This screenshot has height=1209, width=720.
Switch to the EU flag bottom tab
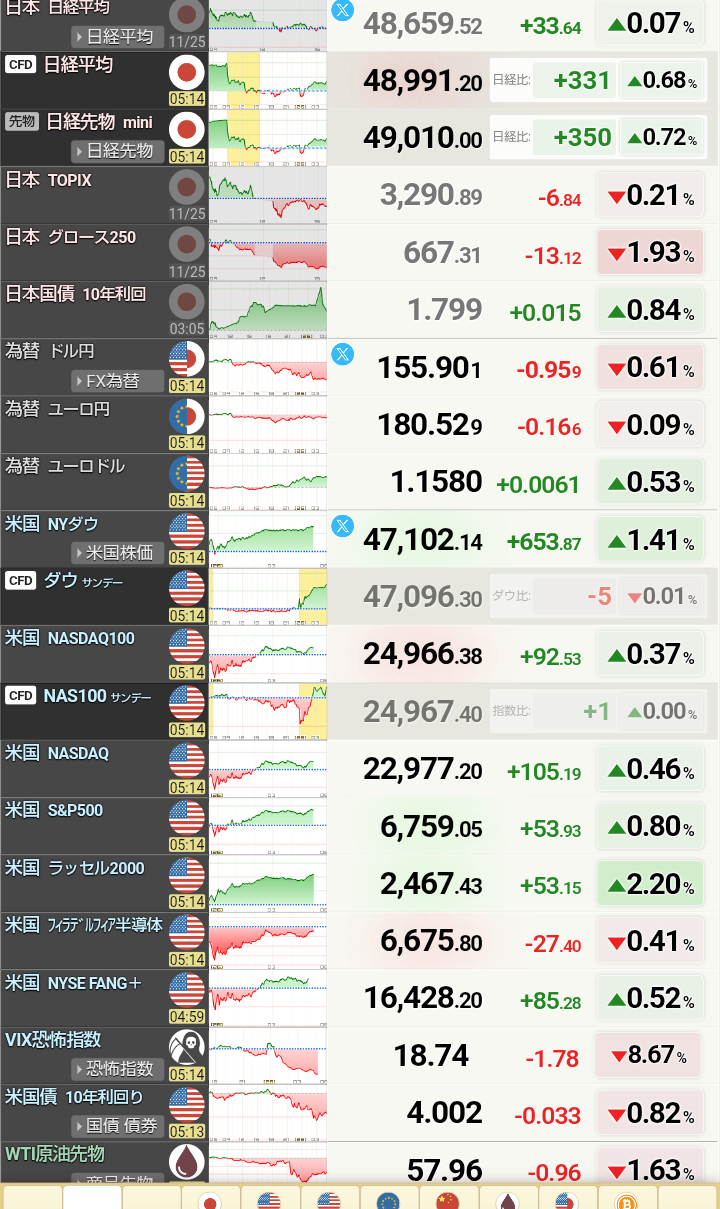[389, 1199]
